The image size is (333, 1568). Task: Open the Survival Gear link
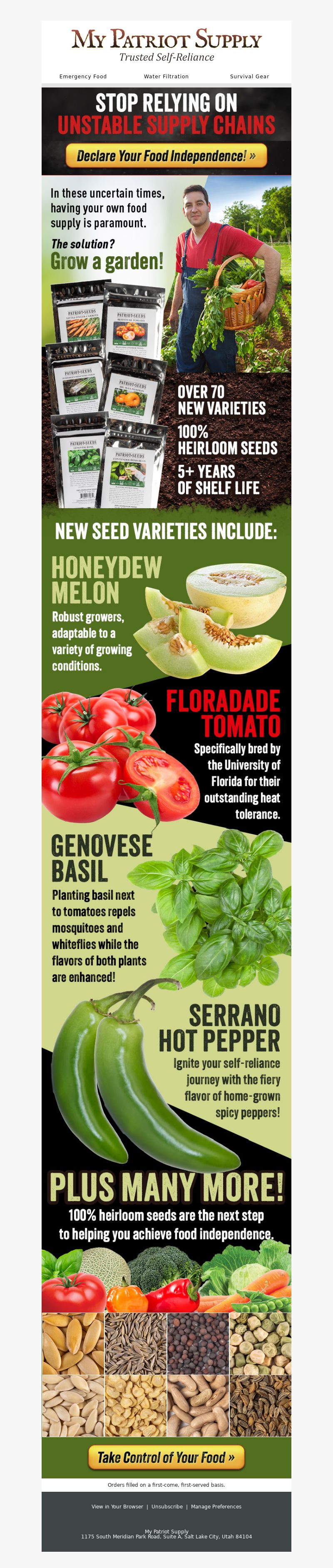point(249,77)
